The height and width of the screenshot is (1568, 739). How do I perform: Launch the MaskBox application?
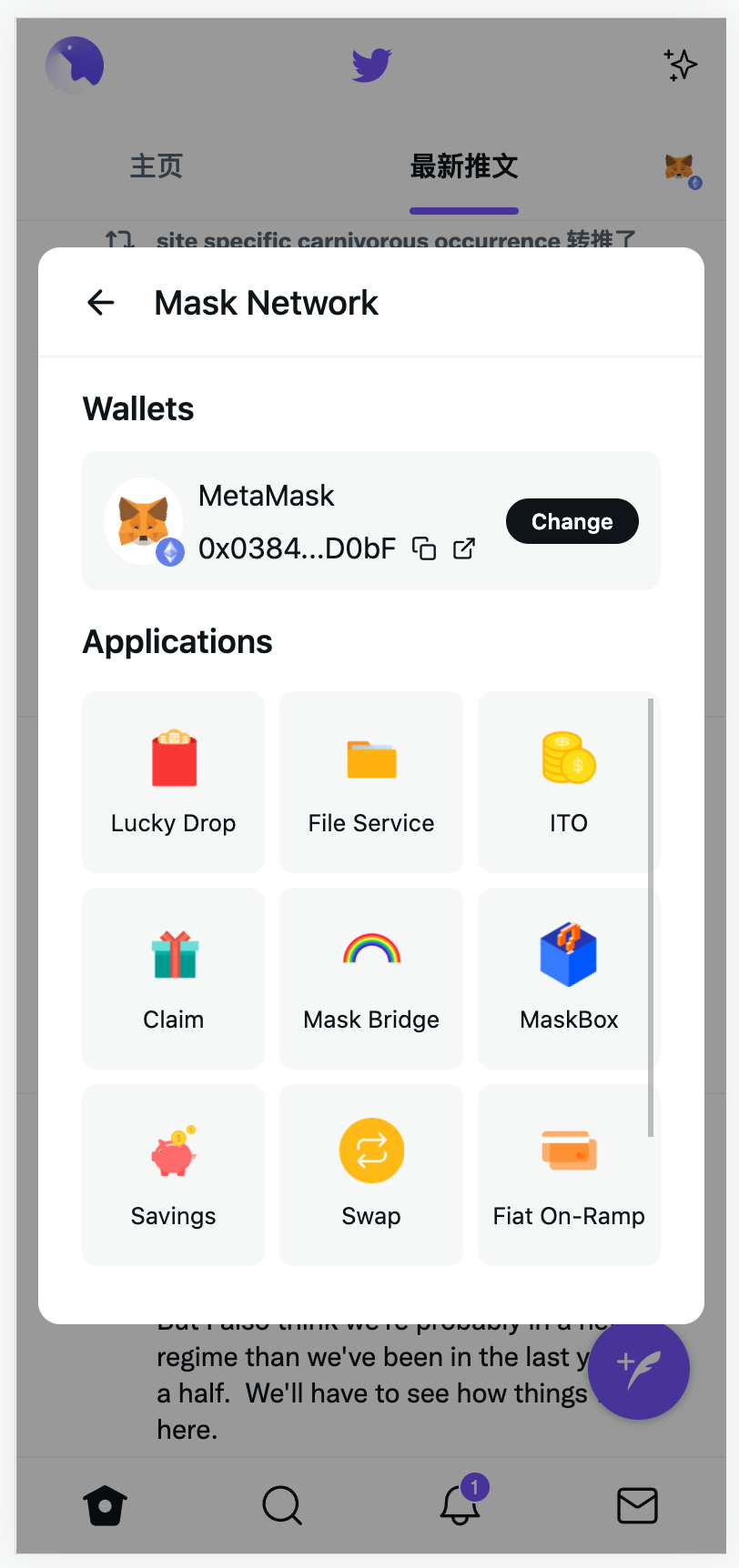click(568, 979)
